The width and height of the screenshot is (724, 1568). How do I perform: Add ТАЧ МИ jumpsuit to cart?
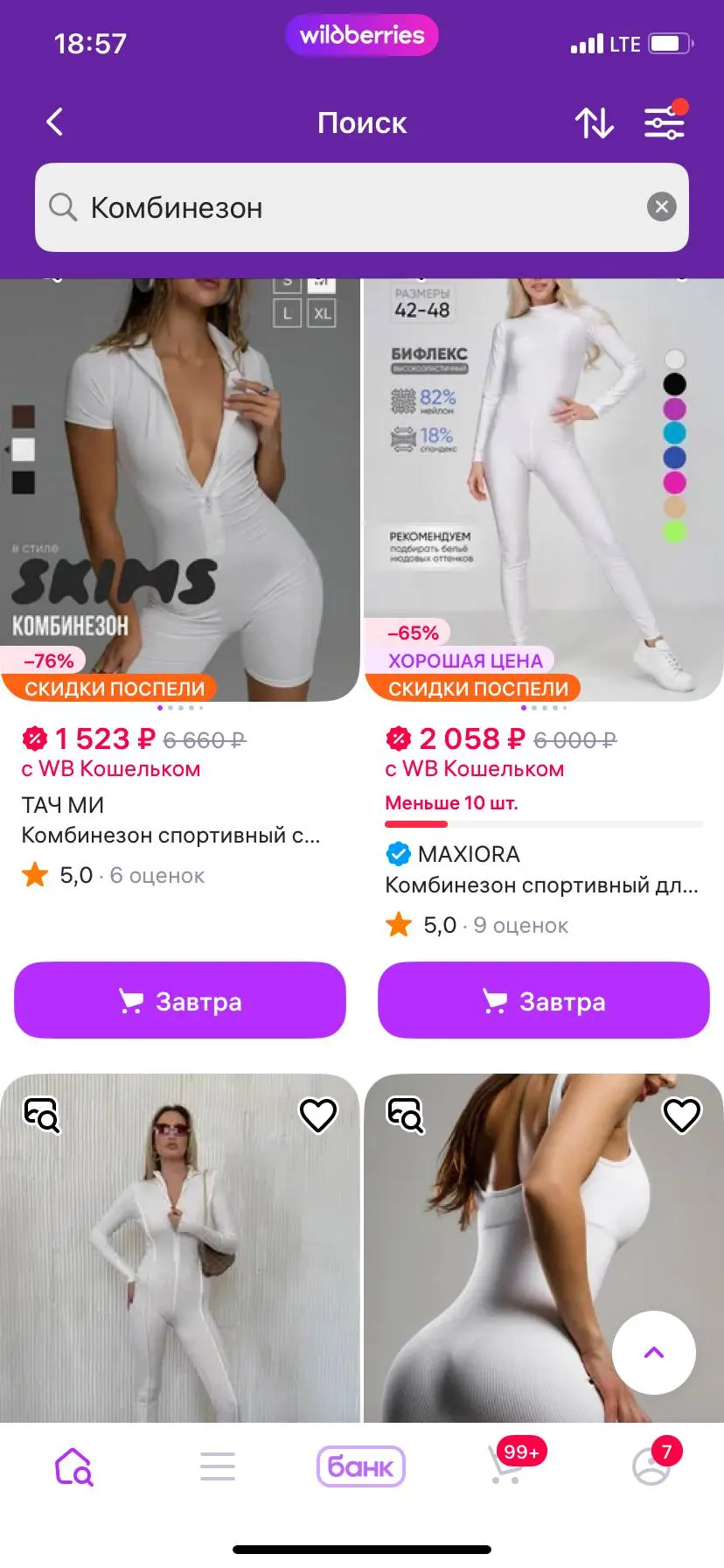point(180,1000)
